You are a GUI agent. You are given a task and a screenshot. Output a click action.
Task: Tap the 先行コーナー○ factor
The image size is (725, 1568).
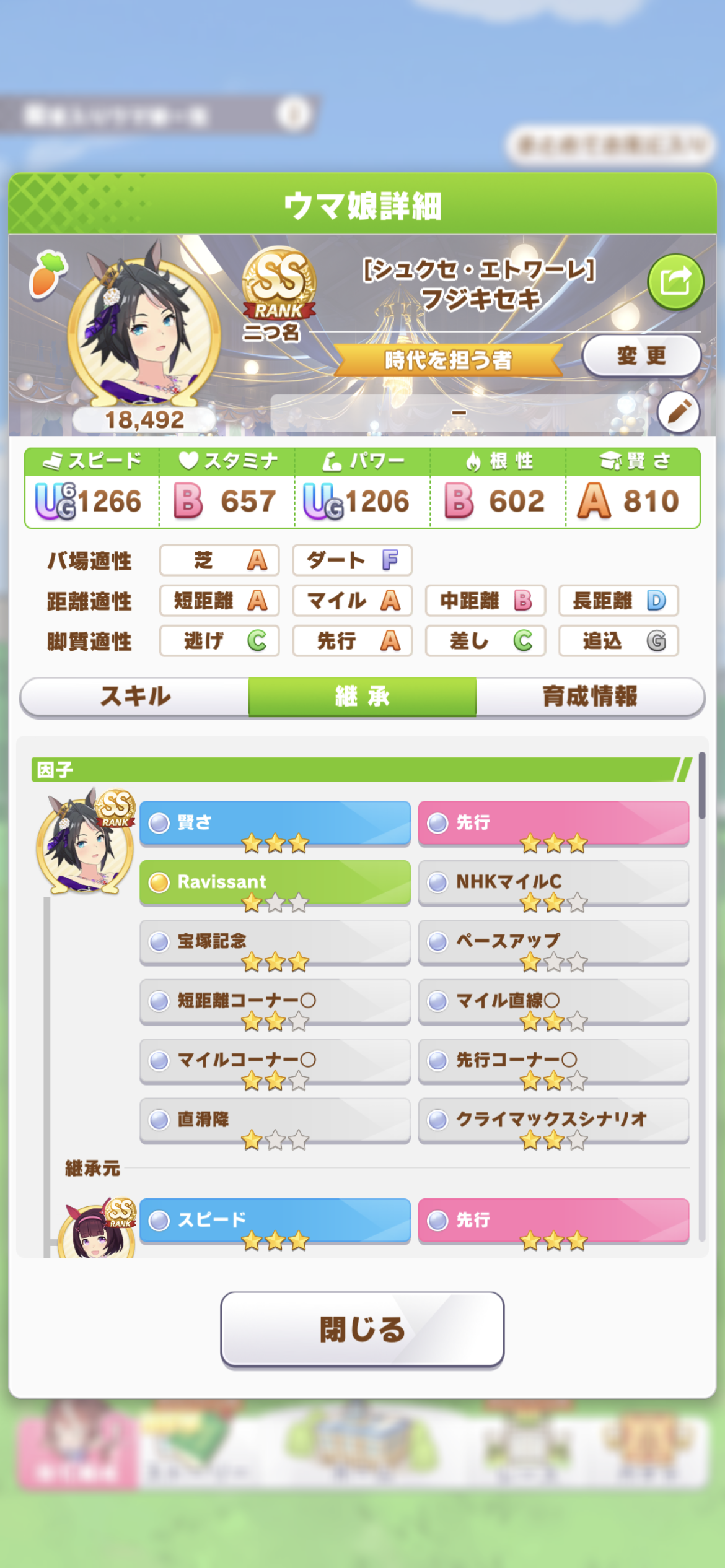(x=553, y=1060)
